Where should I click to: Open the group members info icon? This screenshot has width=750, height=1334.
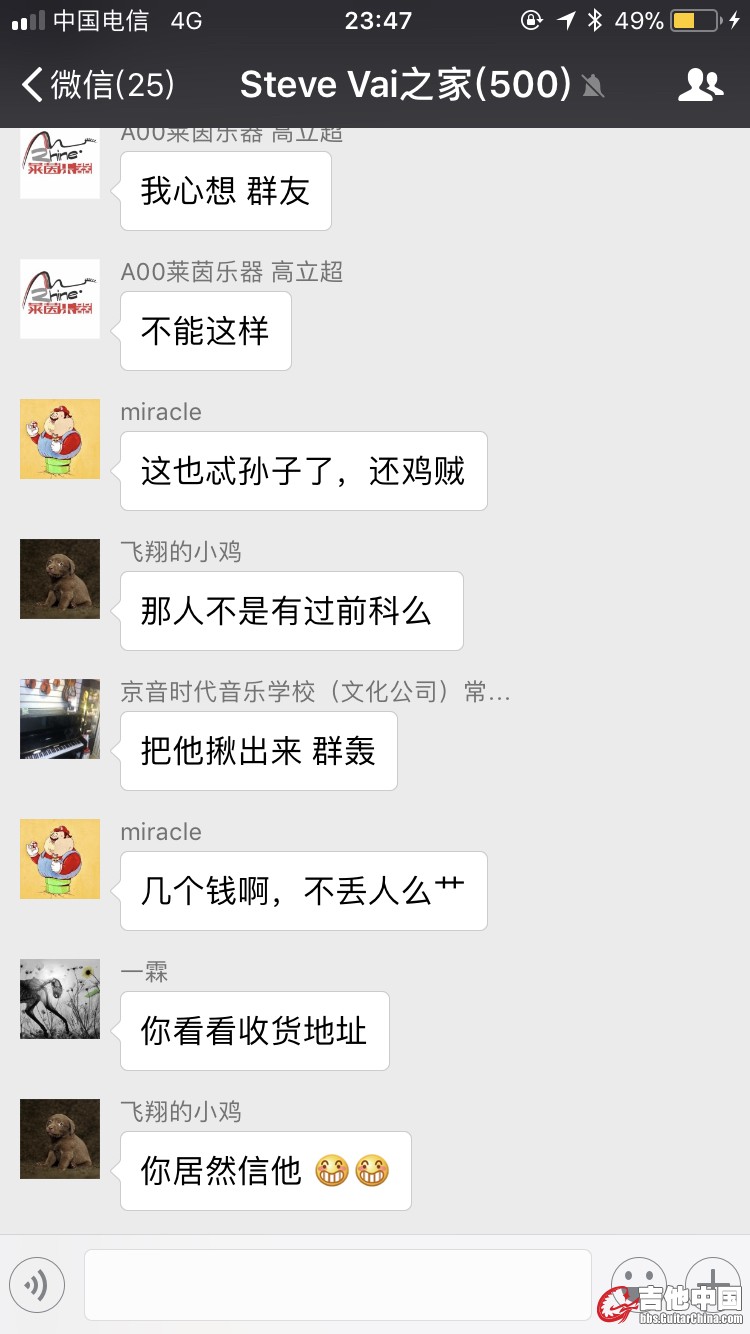click(700, 85)
